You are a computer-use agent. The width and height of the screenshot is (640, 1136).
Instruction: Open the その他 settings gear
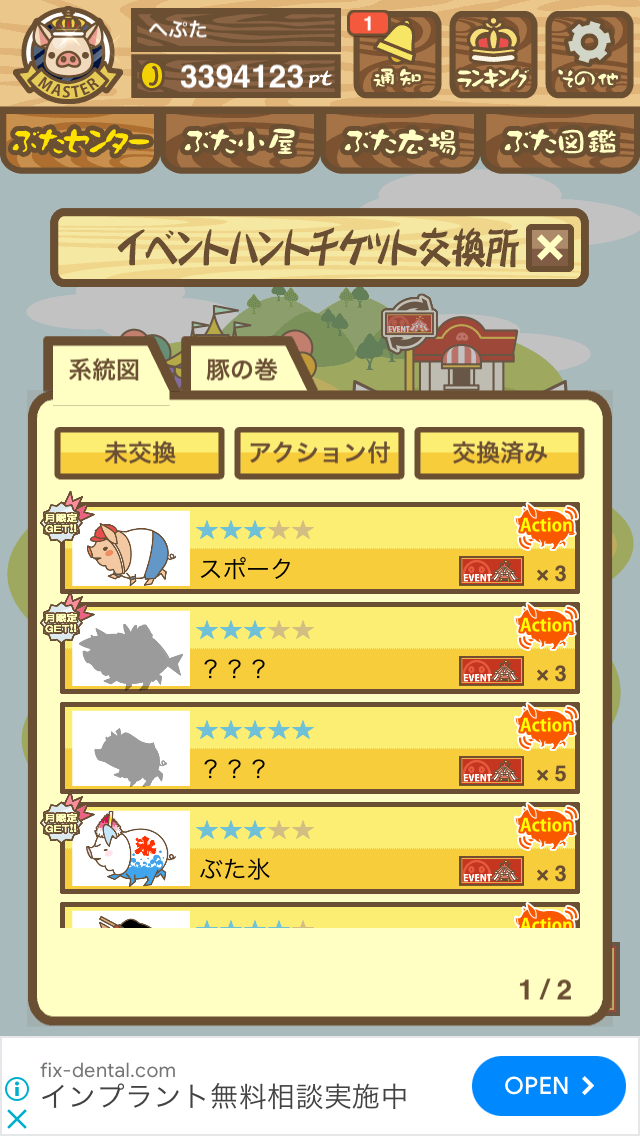point(589,54)
